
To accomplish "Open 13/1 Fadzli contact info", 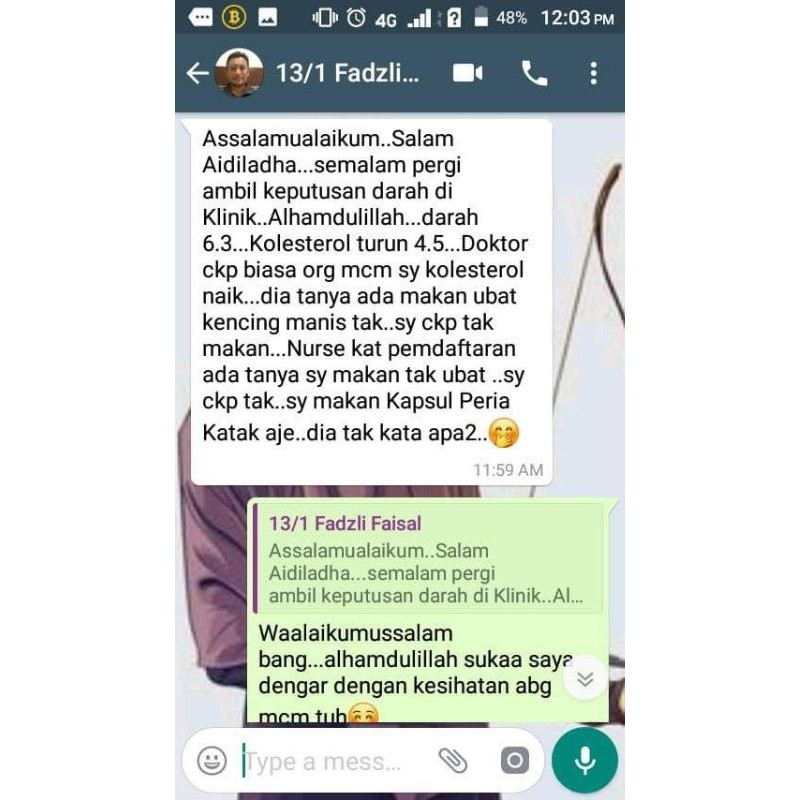I will pos(347,73).
